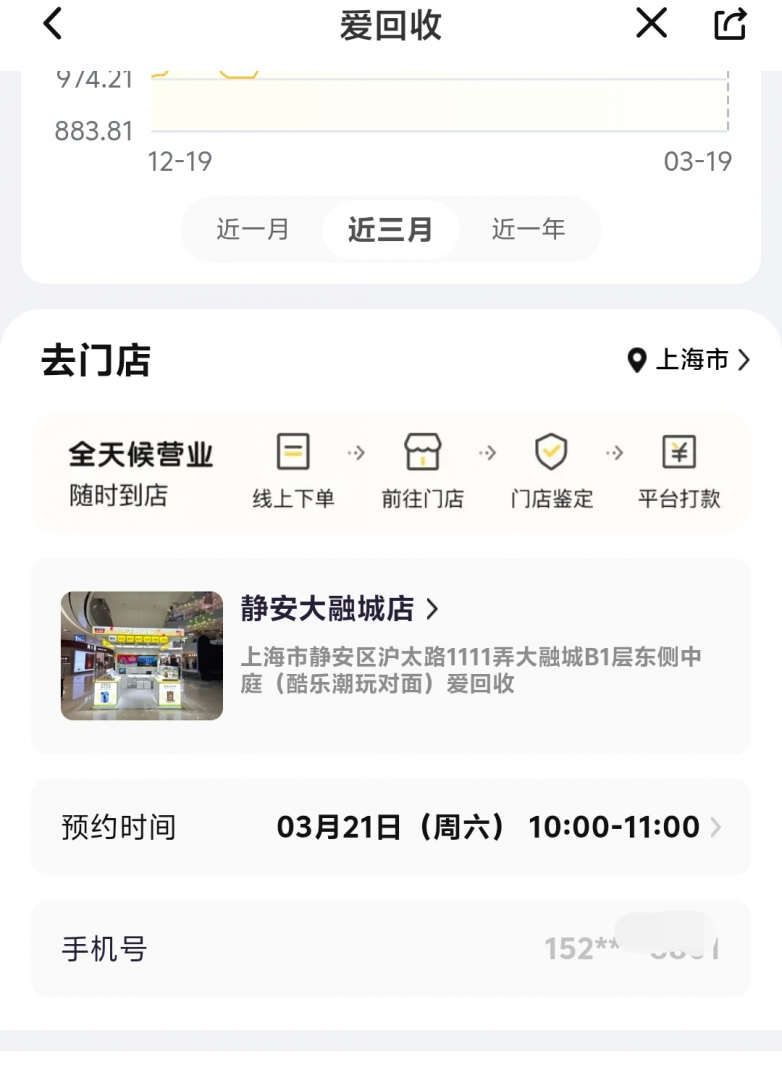
Task: Select the 近一年 time range
Action: coord(529,229)
